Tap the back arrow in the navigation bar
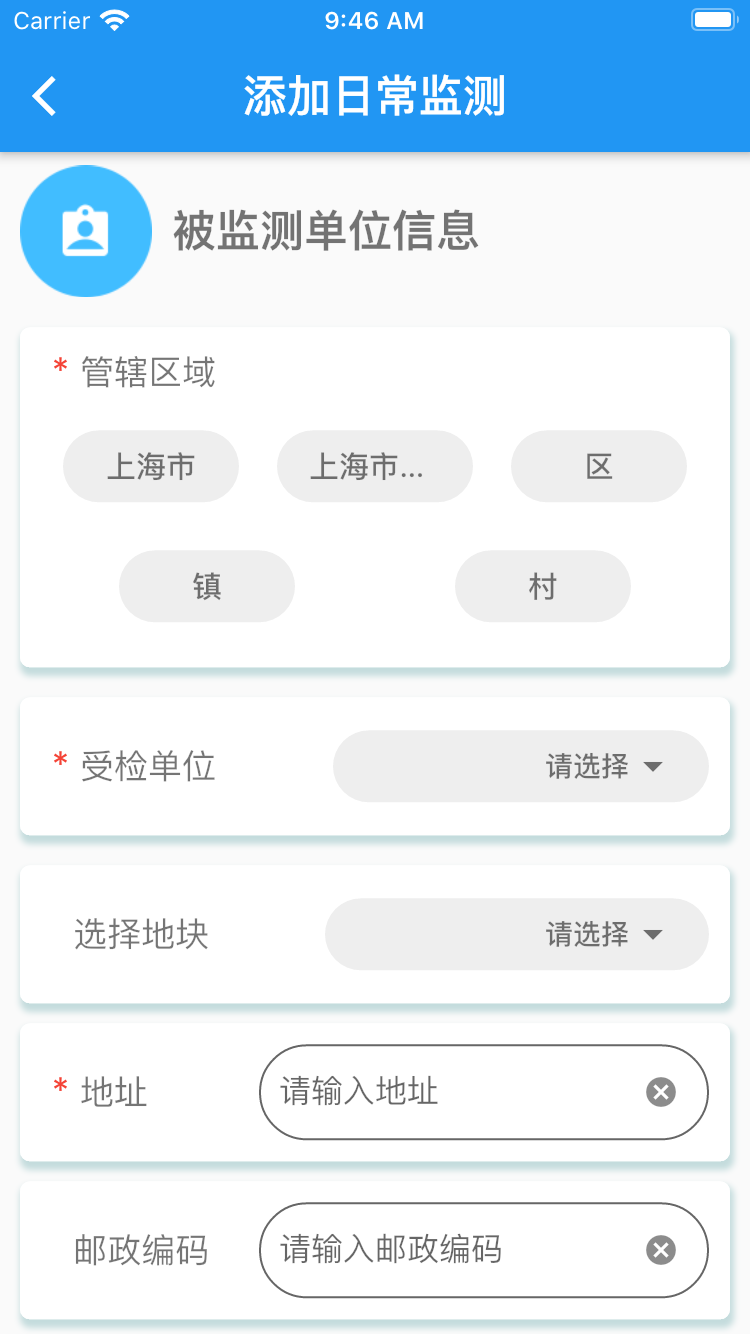 click(x=42, y=95)
